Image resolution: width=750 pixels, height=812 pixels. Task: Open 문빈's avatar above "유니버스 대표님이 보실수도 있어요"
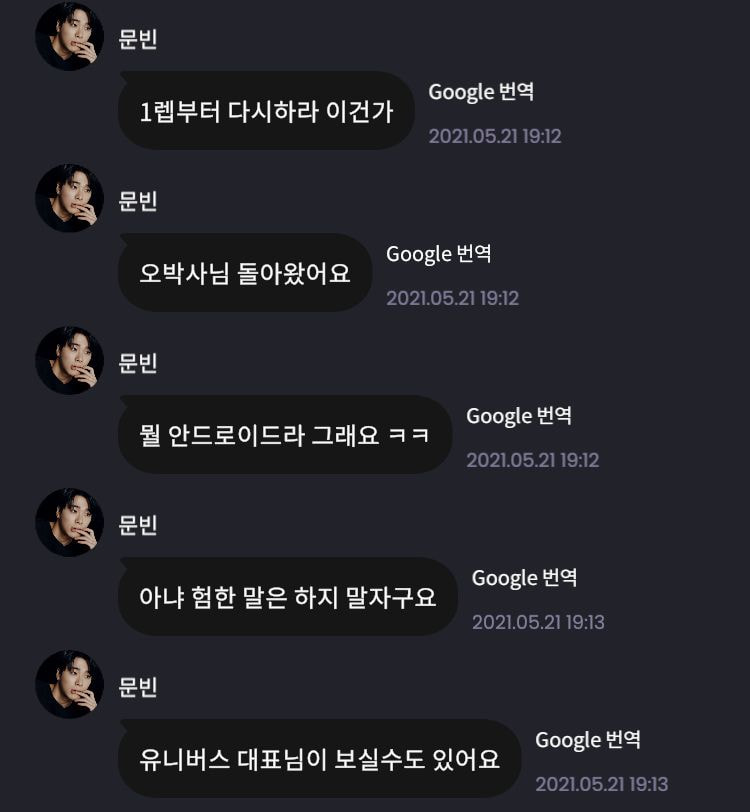(x=70, y=684)
